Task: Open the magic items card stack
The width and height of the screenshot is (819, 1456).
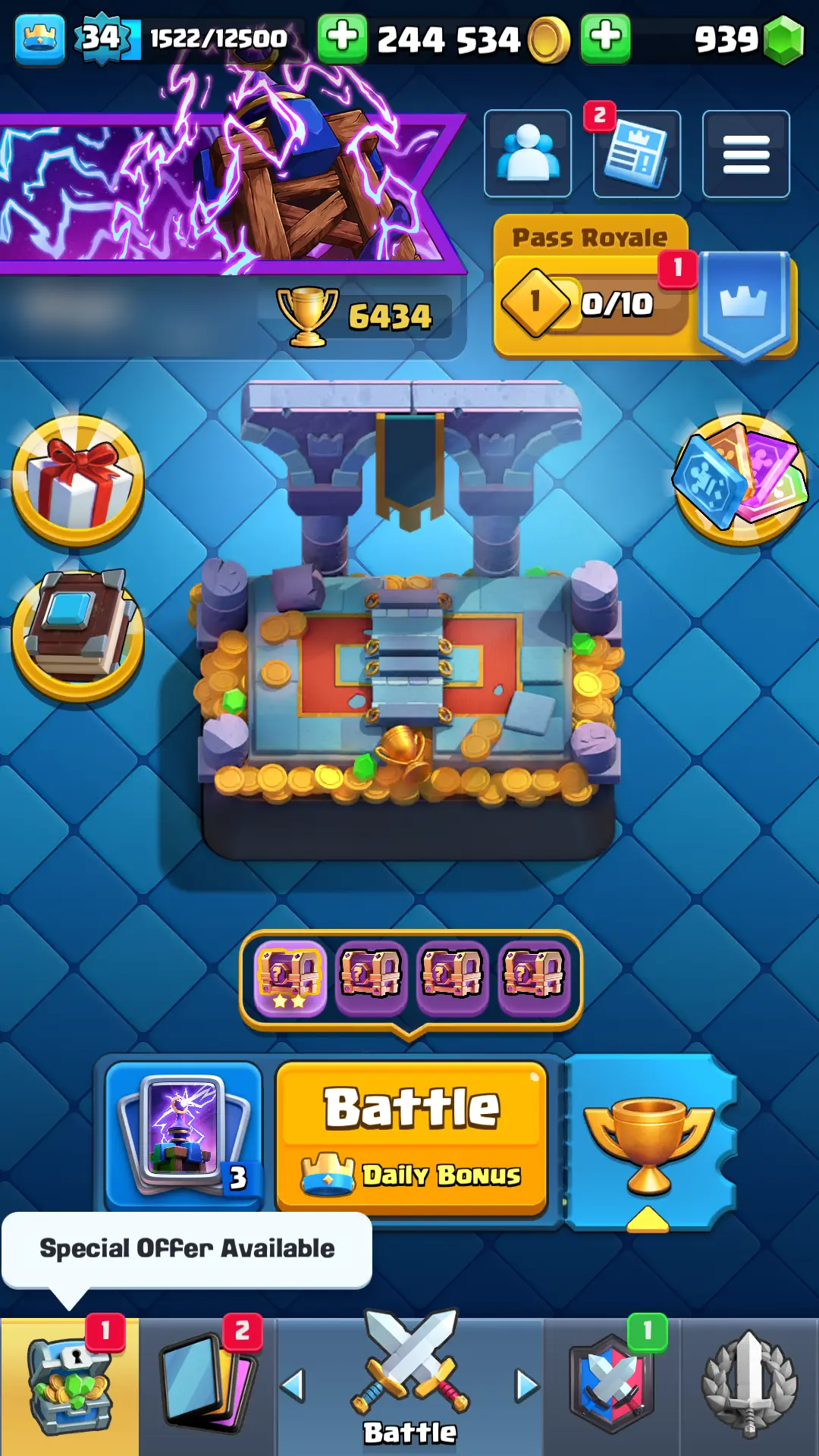Action: 740,479
